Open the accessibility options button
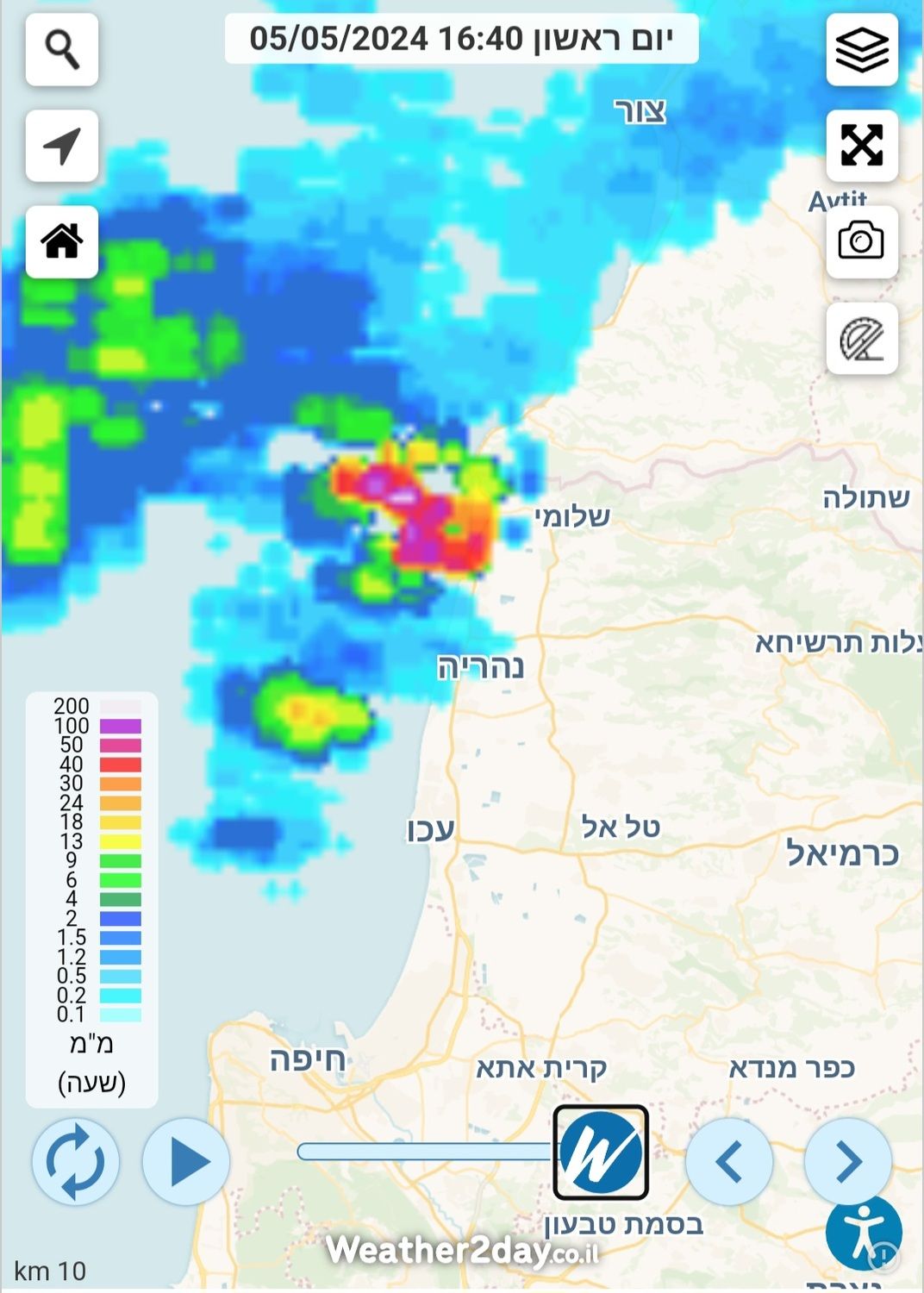The width and height of the screenshot is (924, 1293). pyautogui.click(x=863, y=1234)
